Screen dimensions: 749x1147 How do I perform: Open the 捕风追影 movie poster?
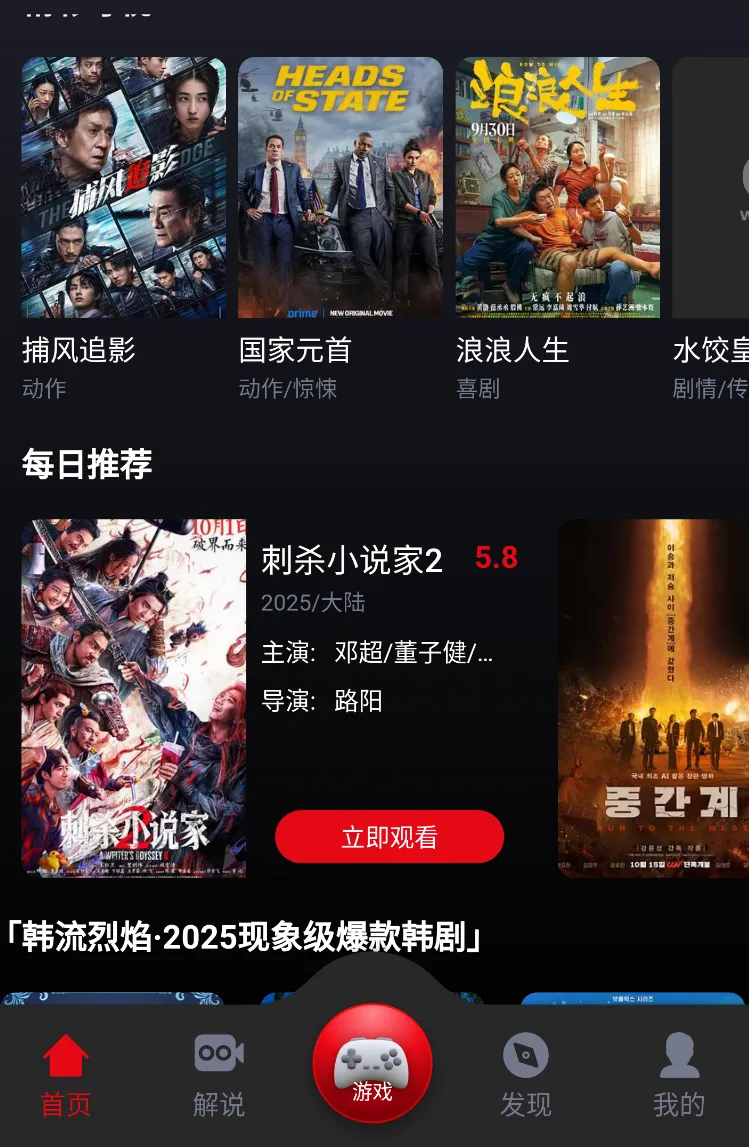coord(123,188)
